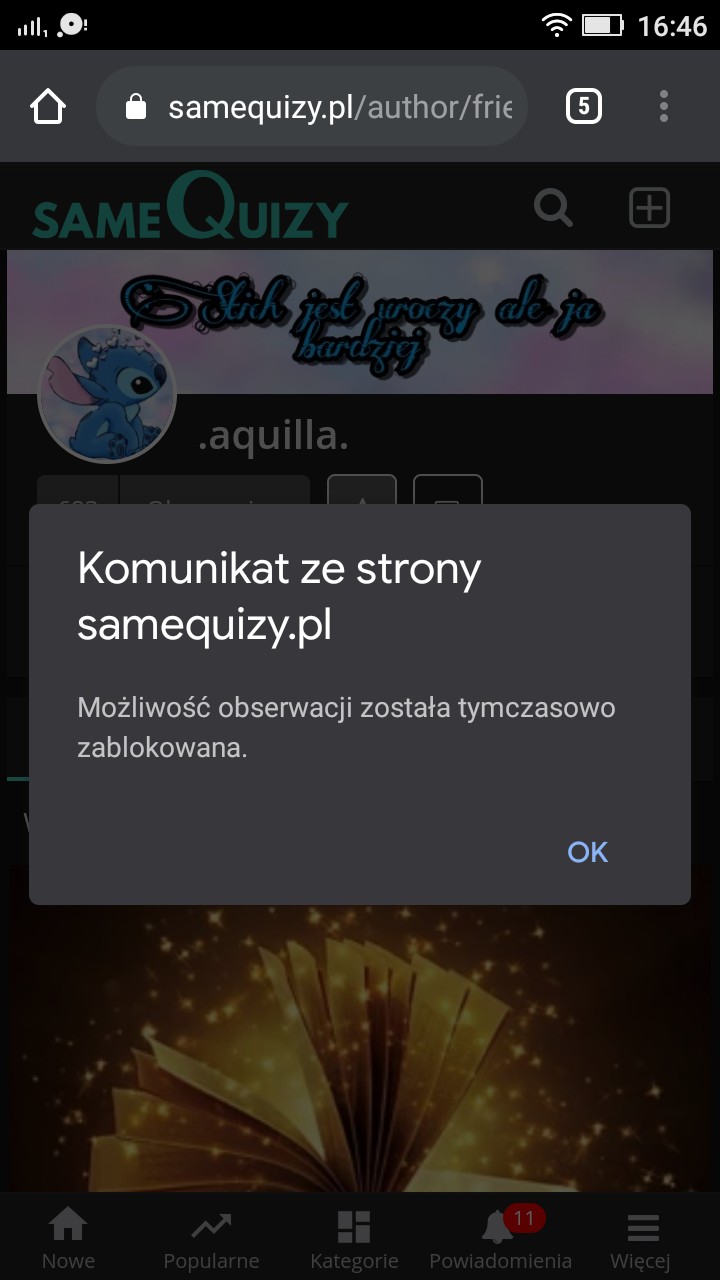
Task: Open the browser home page
Action: pyautogui.click(x=48, y=107)
